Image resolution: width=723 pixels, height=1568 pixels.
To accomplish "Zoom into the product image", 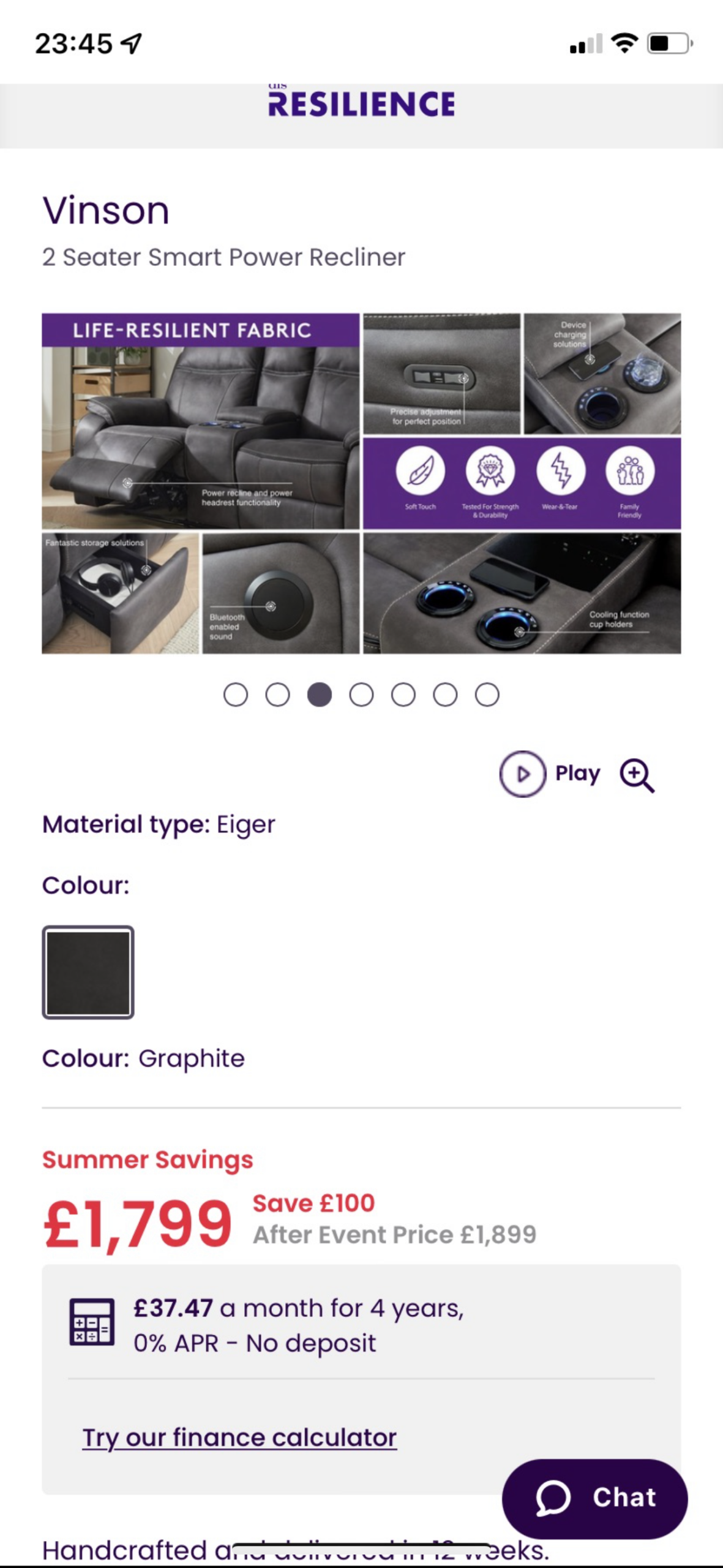I will click(637, 775).
